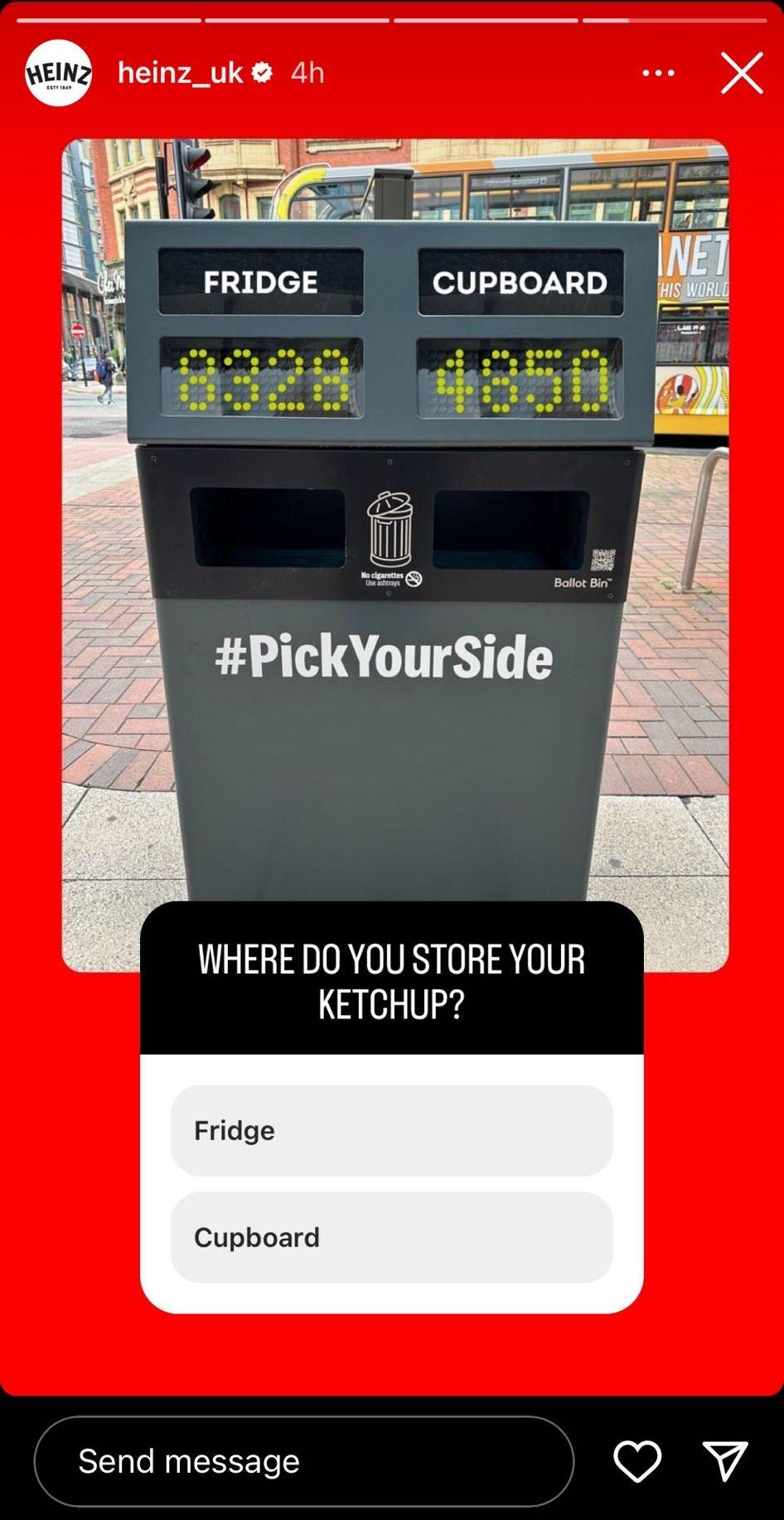The height and width of the screenshot is (1520, 784).
Task: Tap the Send message field
Action: pos(303,1461)
